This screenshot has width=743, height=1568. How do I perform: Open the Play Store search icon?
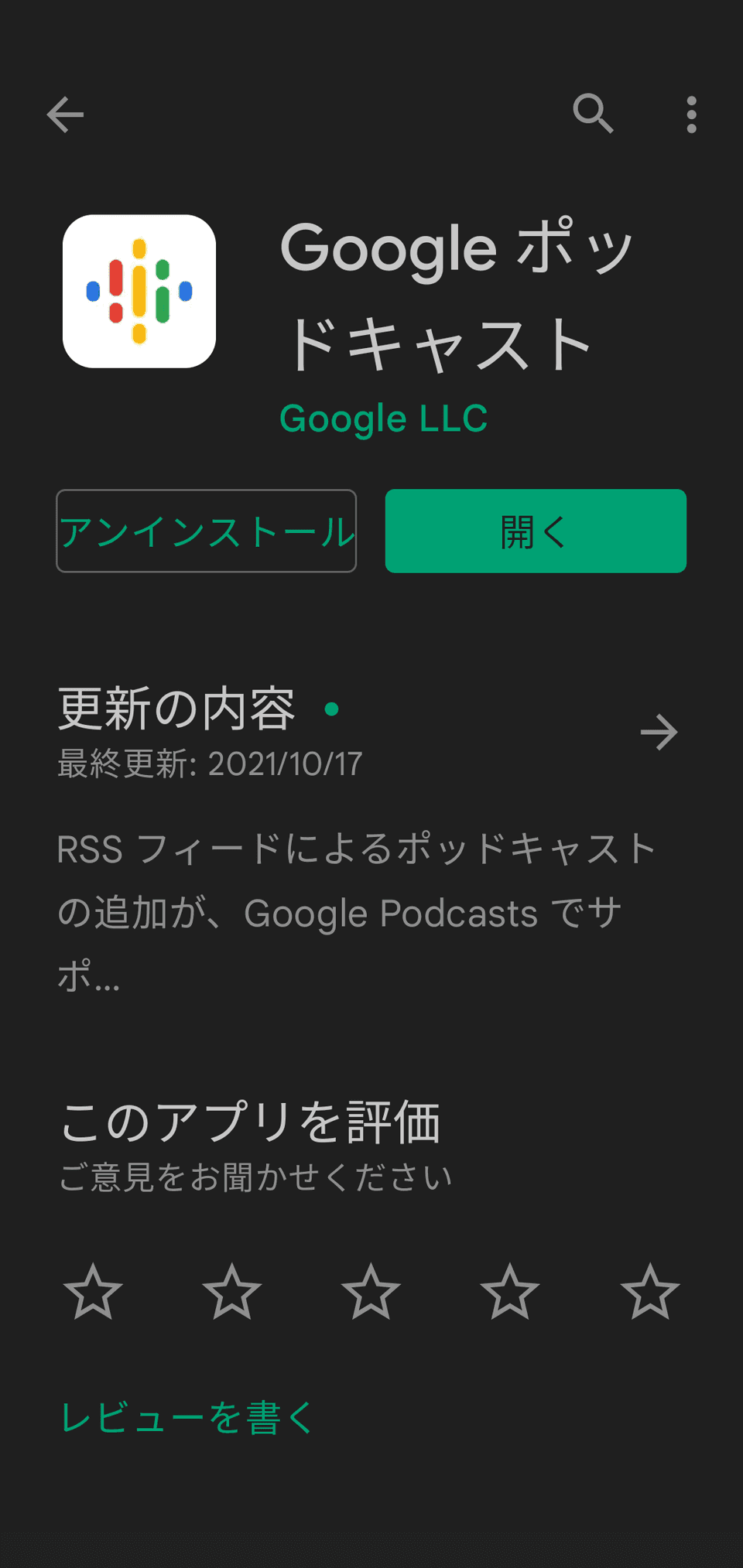[x=593, y=113]
